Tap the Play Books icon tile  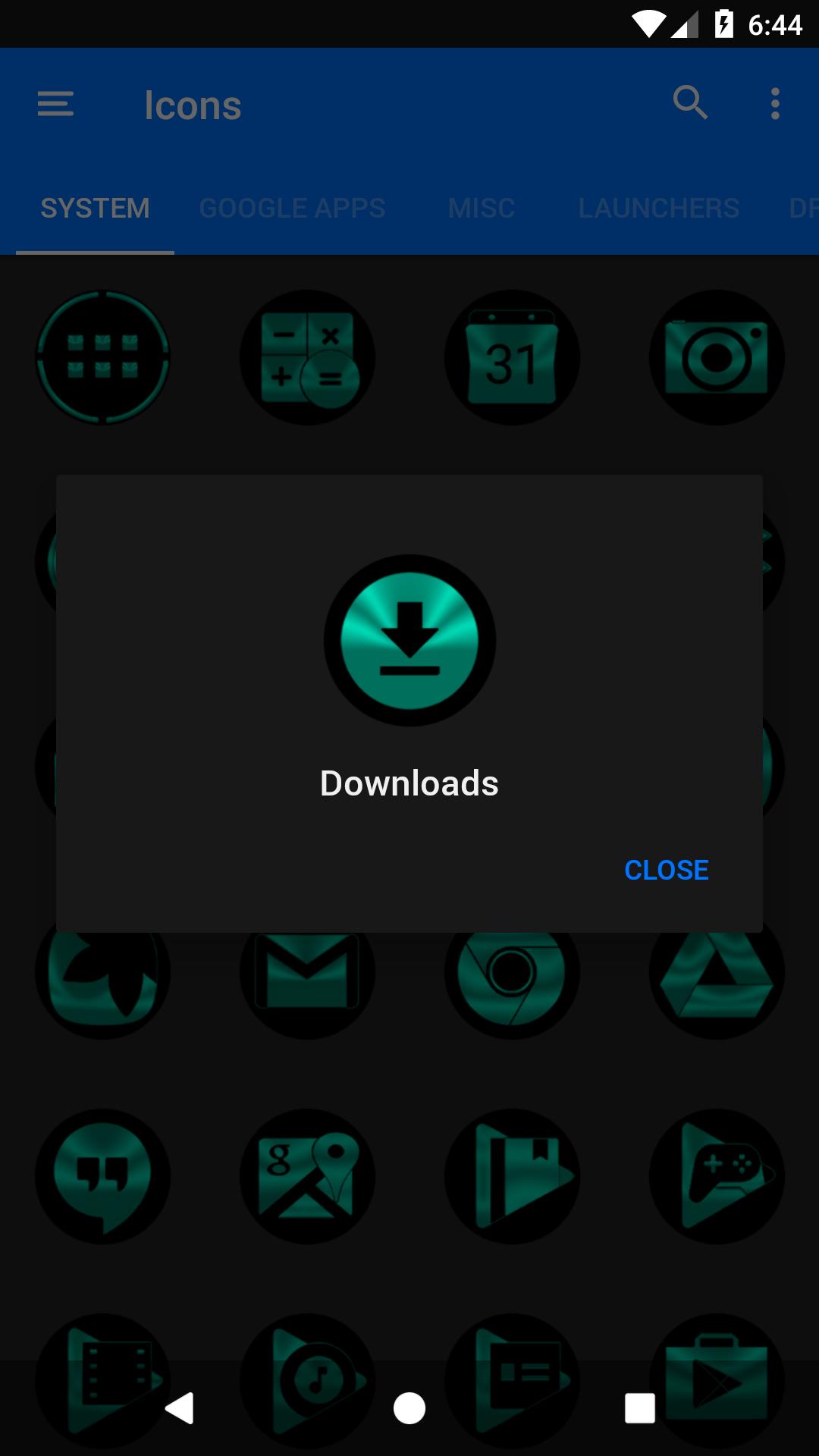(x=512, y=1176)
